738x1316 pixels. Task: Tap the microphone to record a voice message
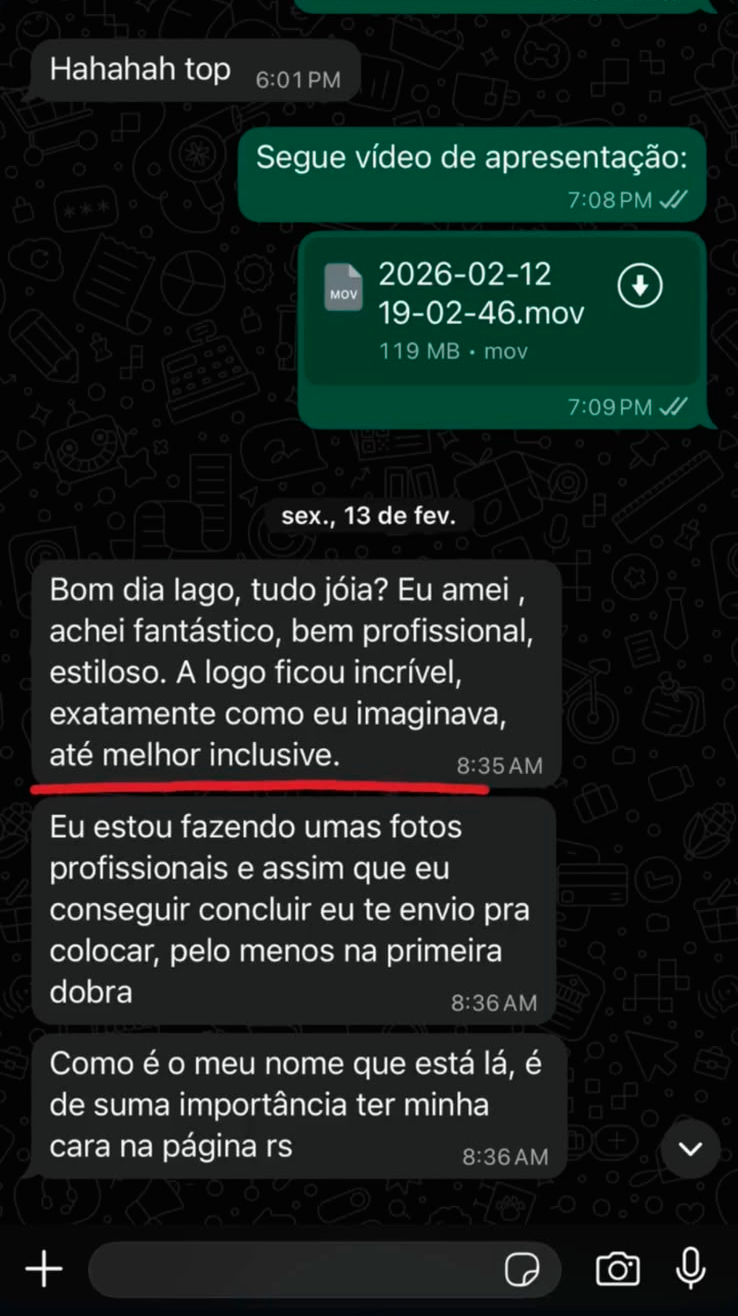[690, 1269]
